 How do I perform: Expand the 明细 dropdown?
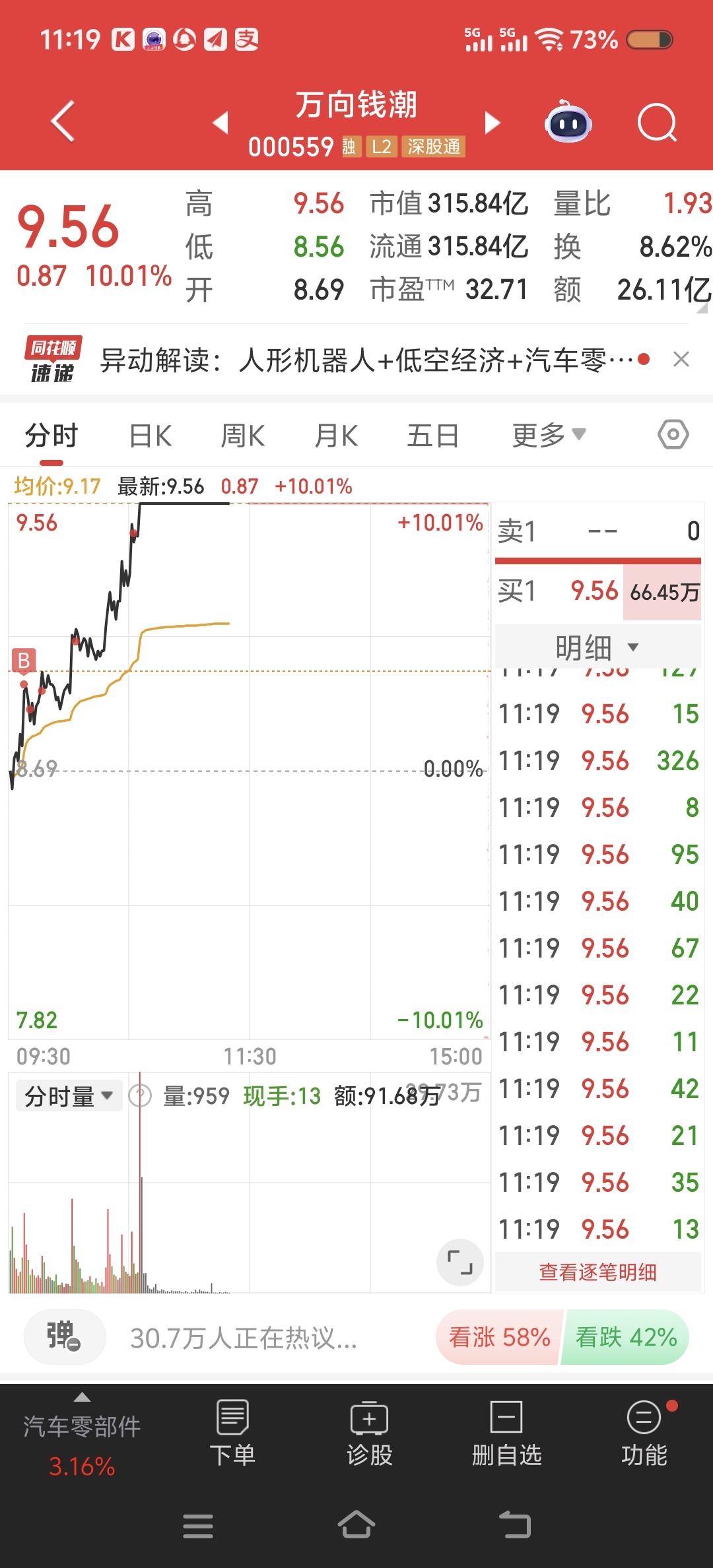click(x=597, y=647)
